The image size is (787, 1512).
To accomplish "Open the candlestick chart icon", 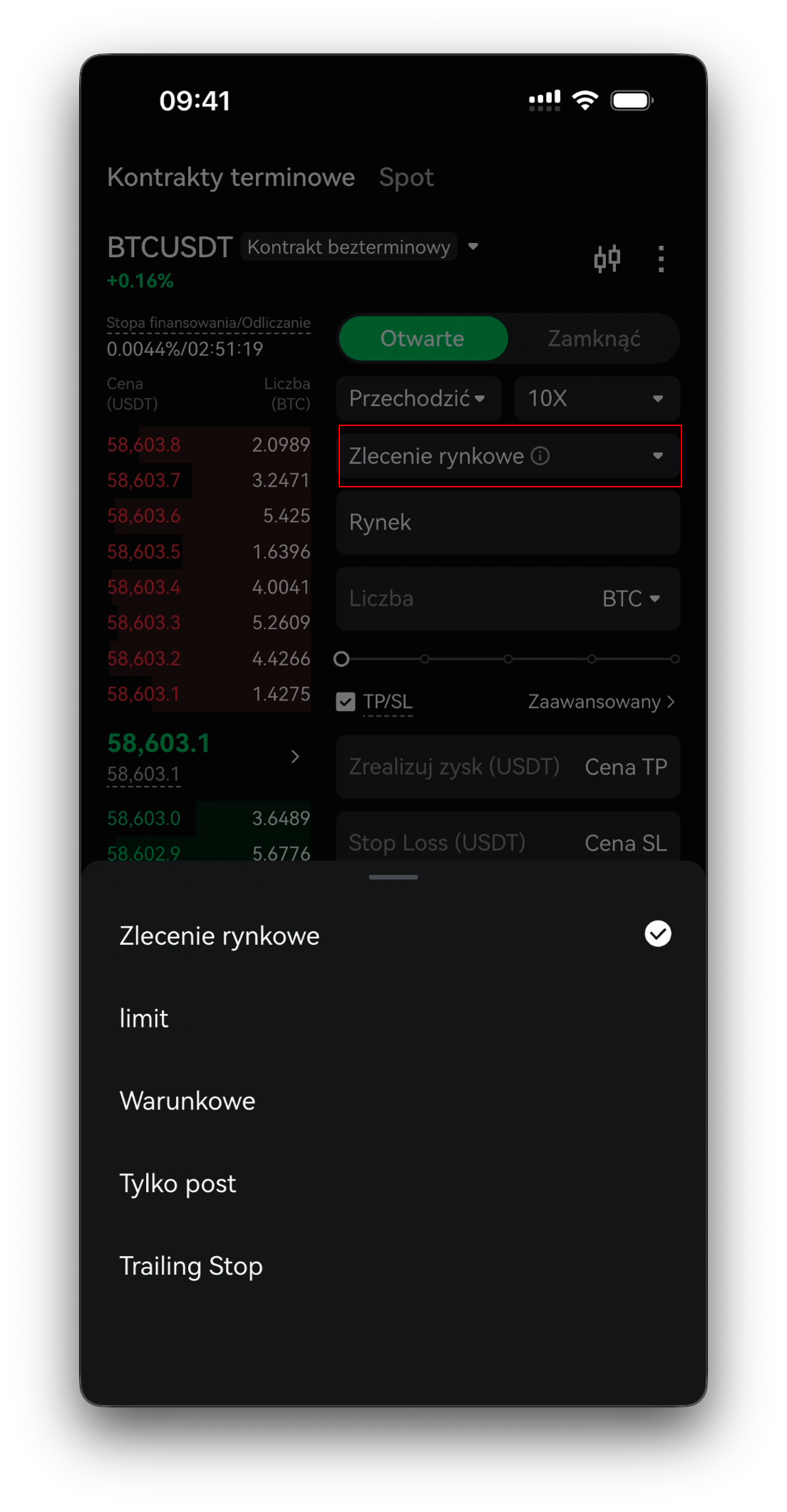I will pyautogui.click(x=607, y=259).
